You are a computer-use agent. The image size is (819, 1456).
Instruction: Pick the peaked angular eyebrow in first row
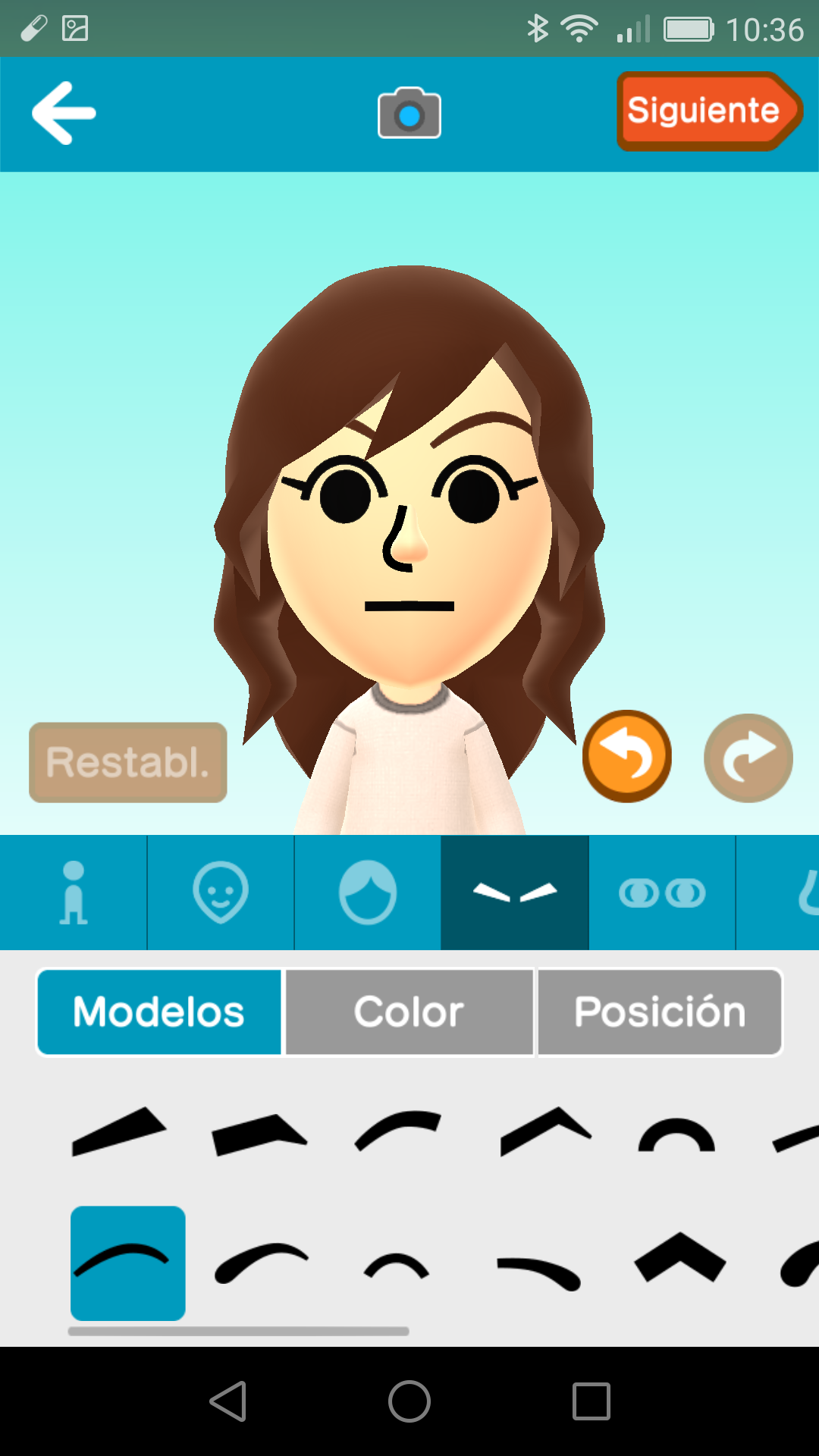pos(544,1131)
